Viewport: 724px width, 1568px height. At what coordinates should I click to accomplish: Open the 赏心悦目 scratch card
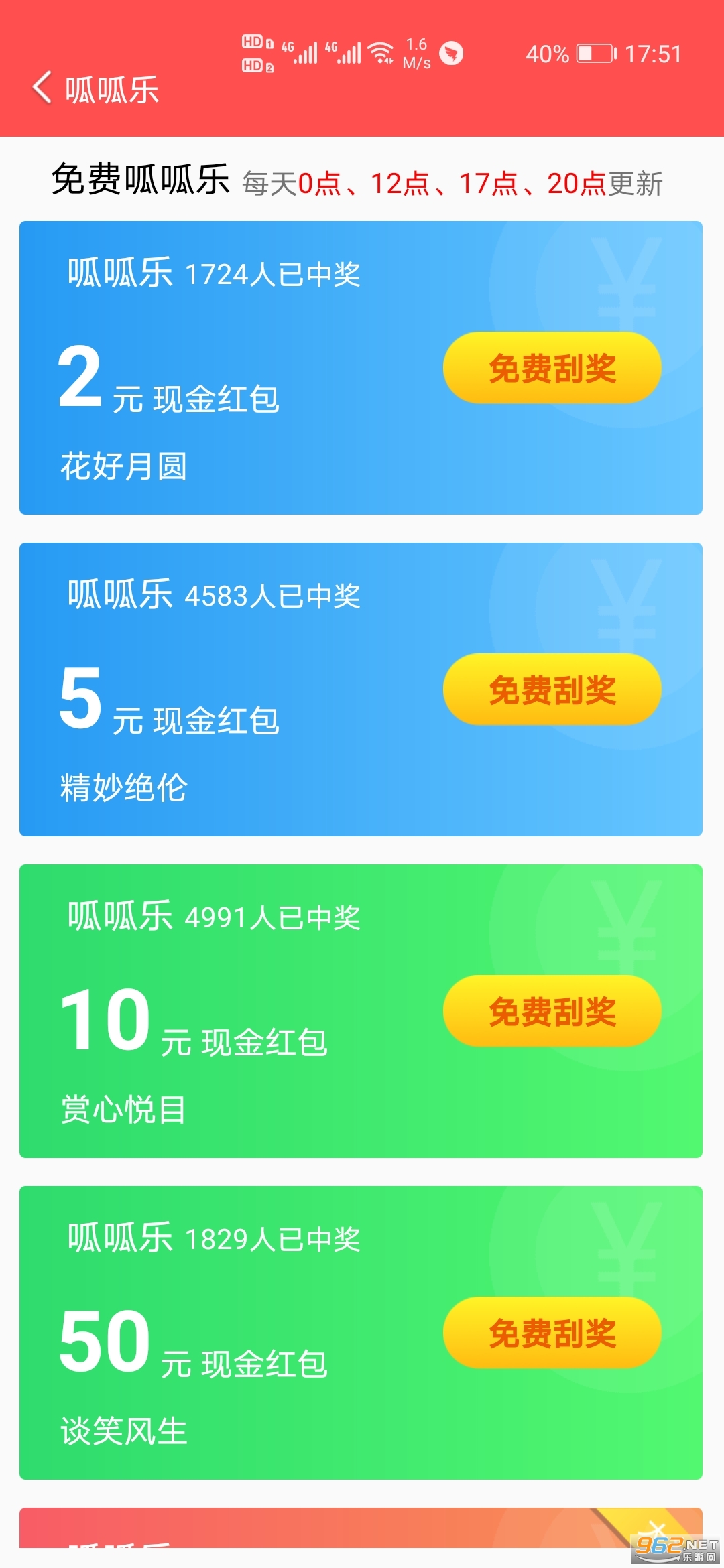pyautogui.click(x=361, y=1011)
